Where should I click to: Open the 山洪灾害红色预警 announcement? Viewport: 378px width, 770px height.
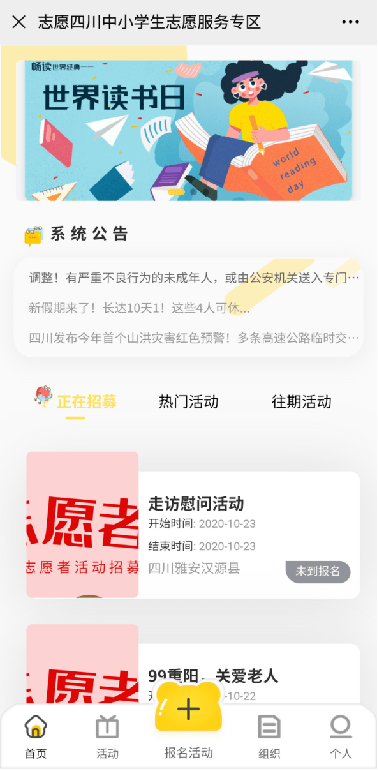tap(194, 338)
